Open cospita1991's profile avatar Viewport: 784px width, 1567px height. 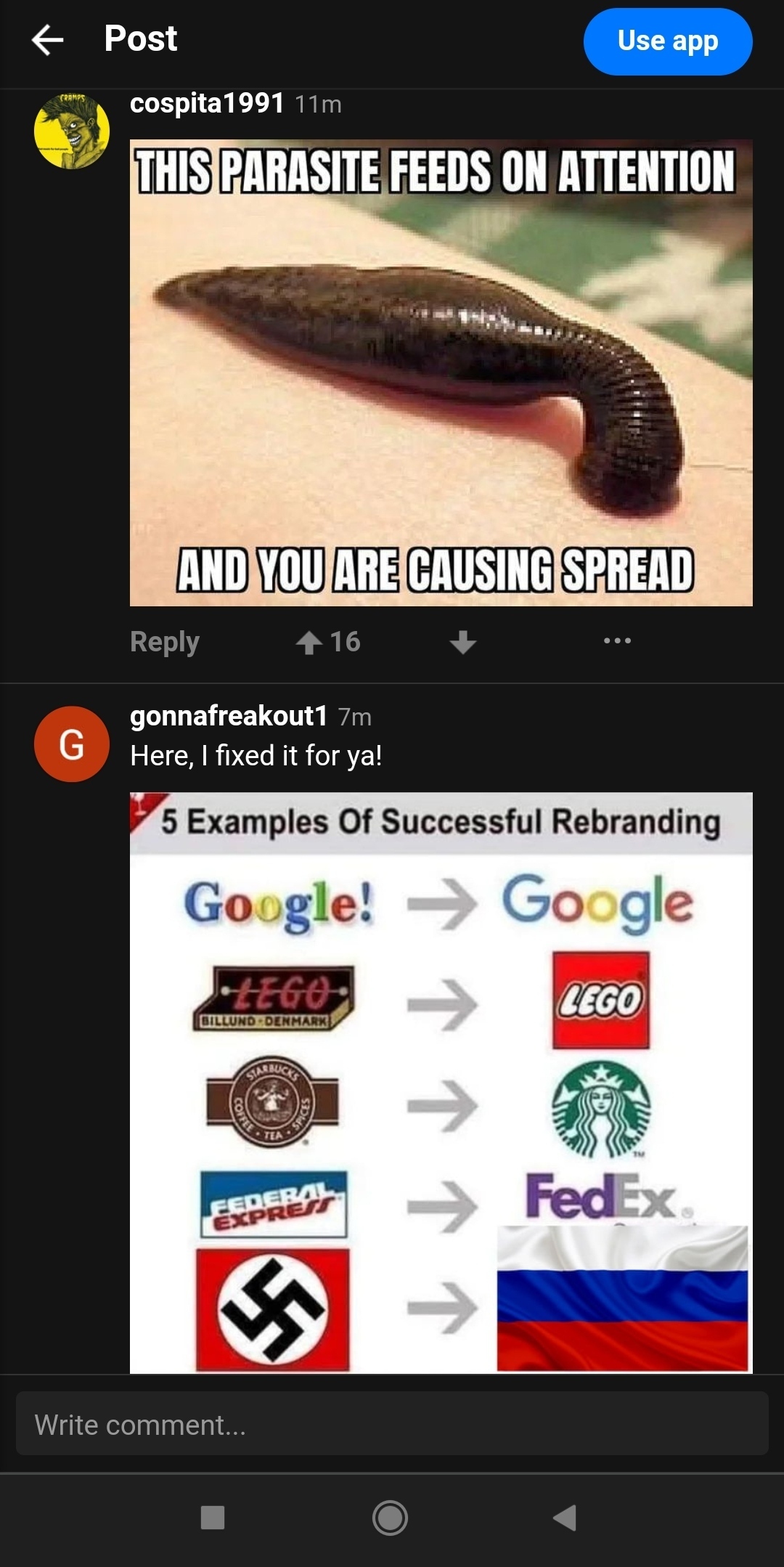coord(72,131)
